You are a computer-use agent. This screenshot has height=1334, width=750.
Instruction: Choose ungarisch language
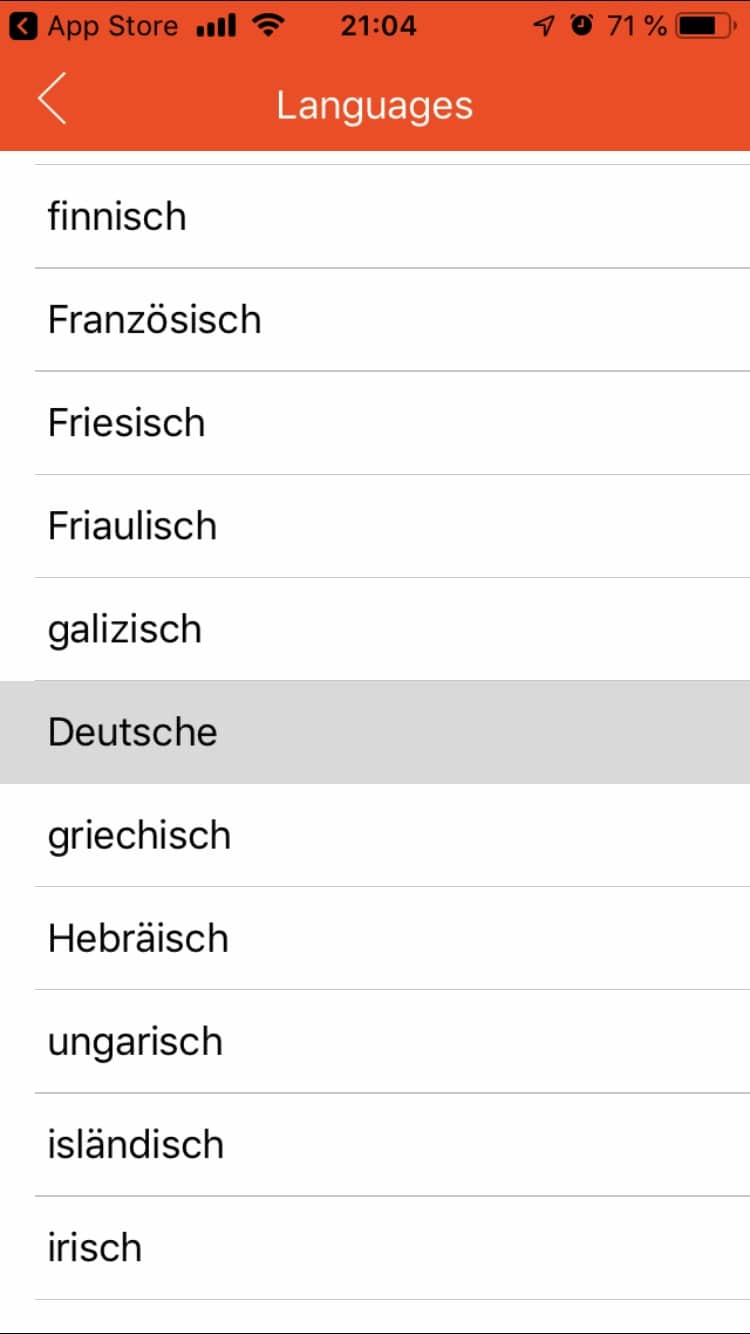click(375, 1041)
